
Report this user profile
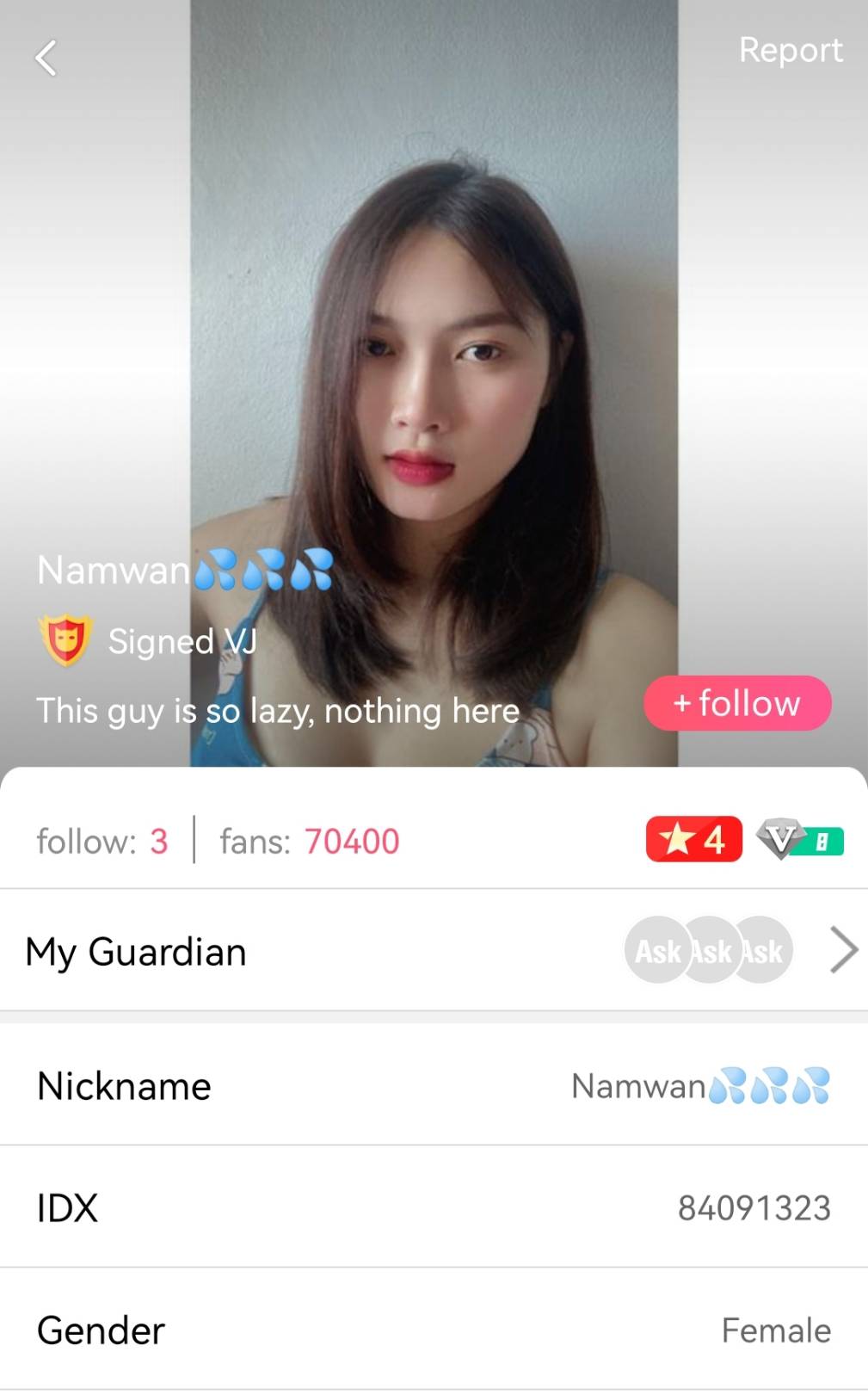click(x=790, y=50)
